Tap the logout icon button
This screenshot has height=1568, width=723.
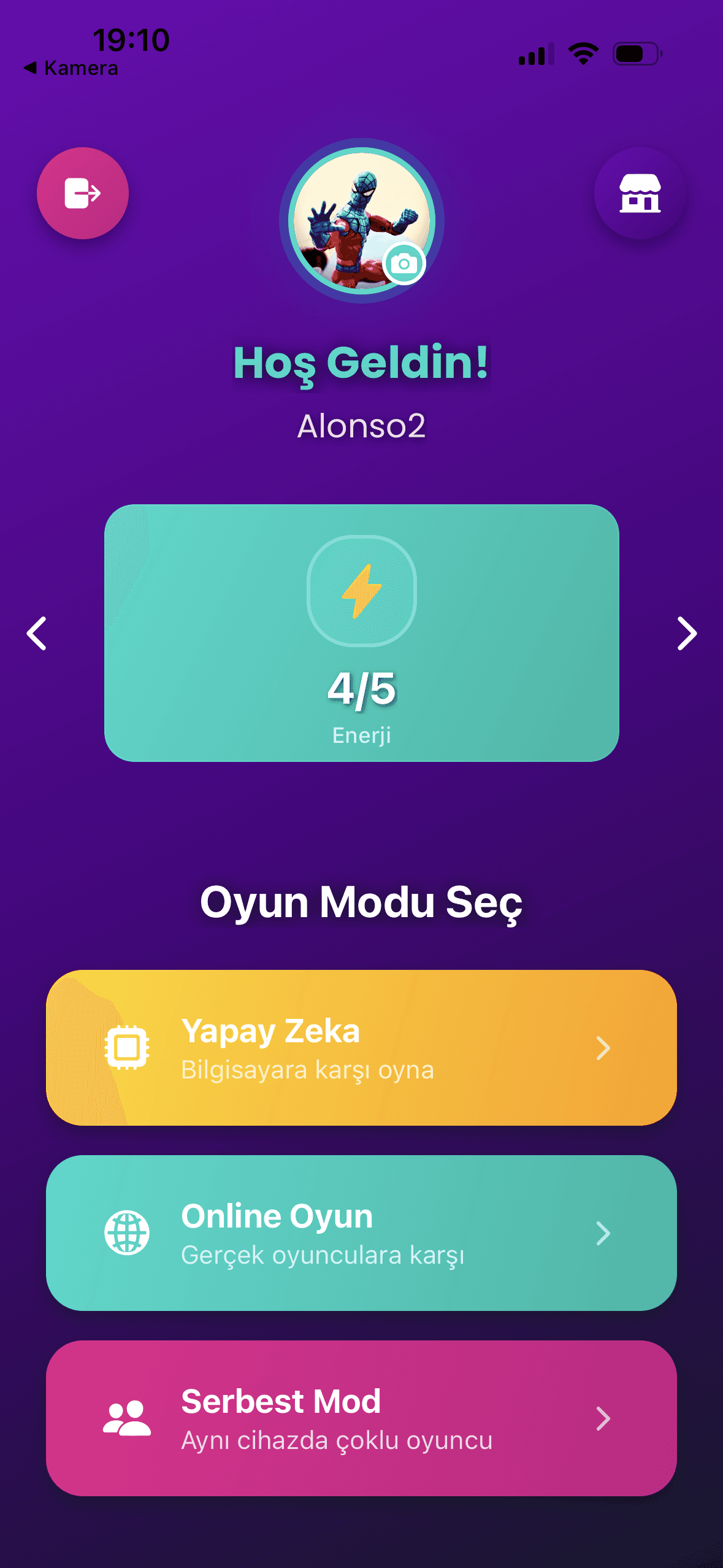pyautogui.click(x=83, y=193)
